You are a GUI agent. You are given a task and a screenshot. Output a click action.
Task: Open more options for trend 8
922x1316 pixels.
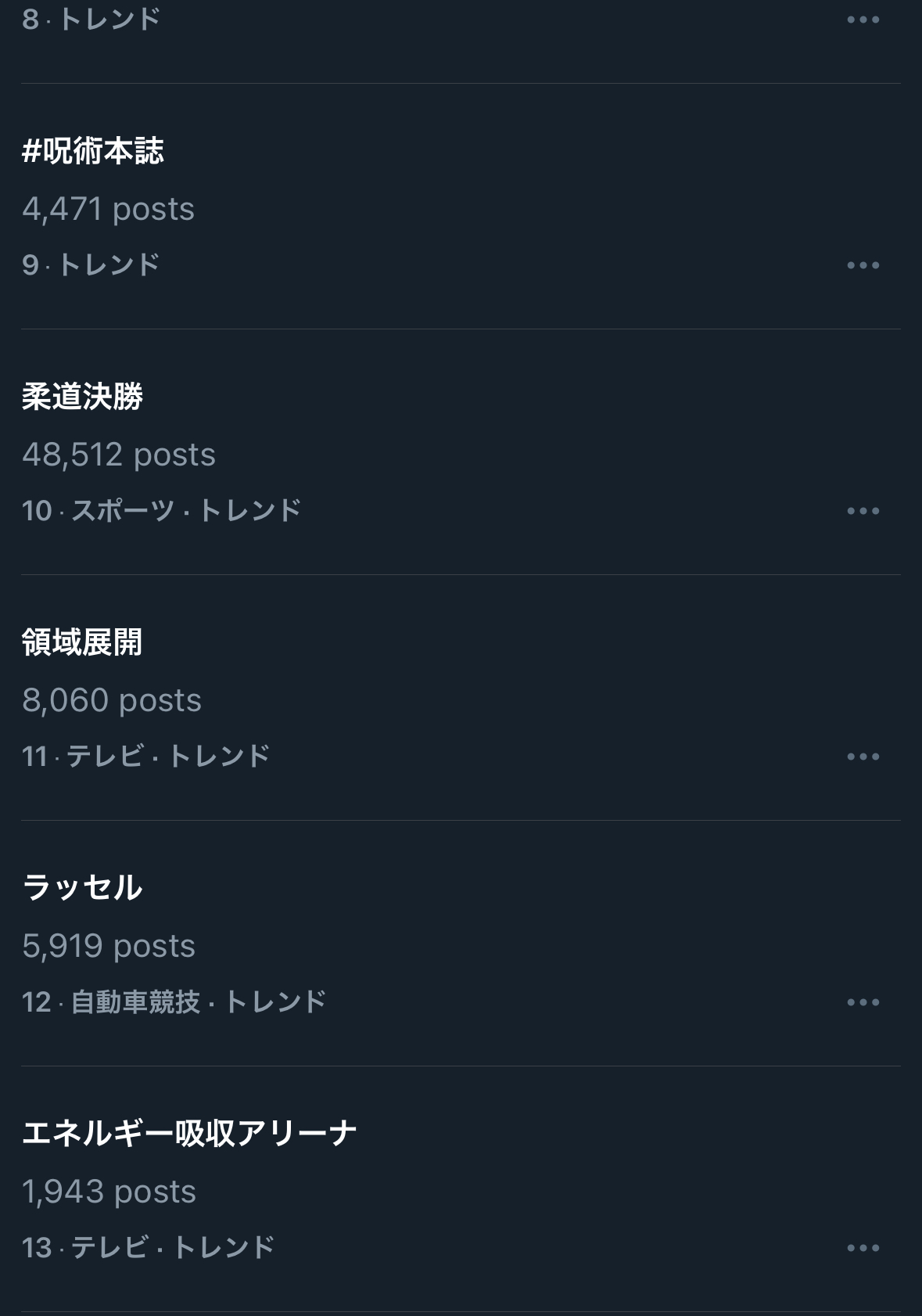863,20
